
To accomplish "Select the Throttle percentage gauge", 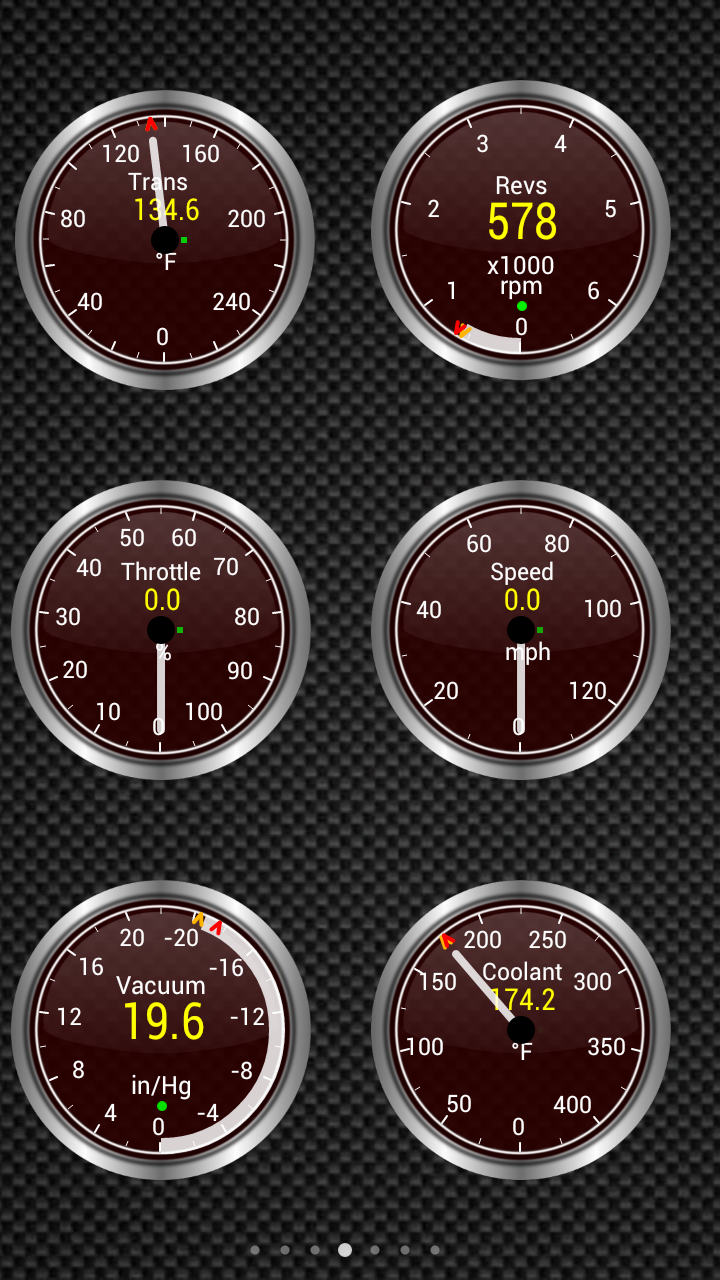I will pos(160,628).
